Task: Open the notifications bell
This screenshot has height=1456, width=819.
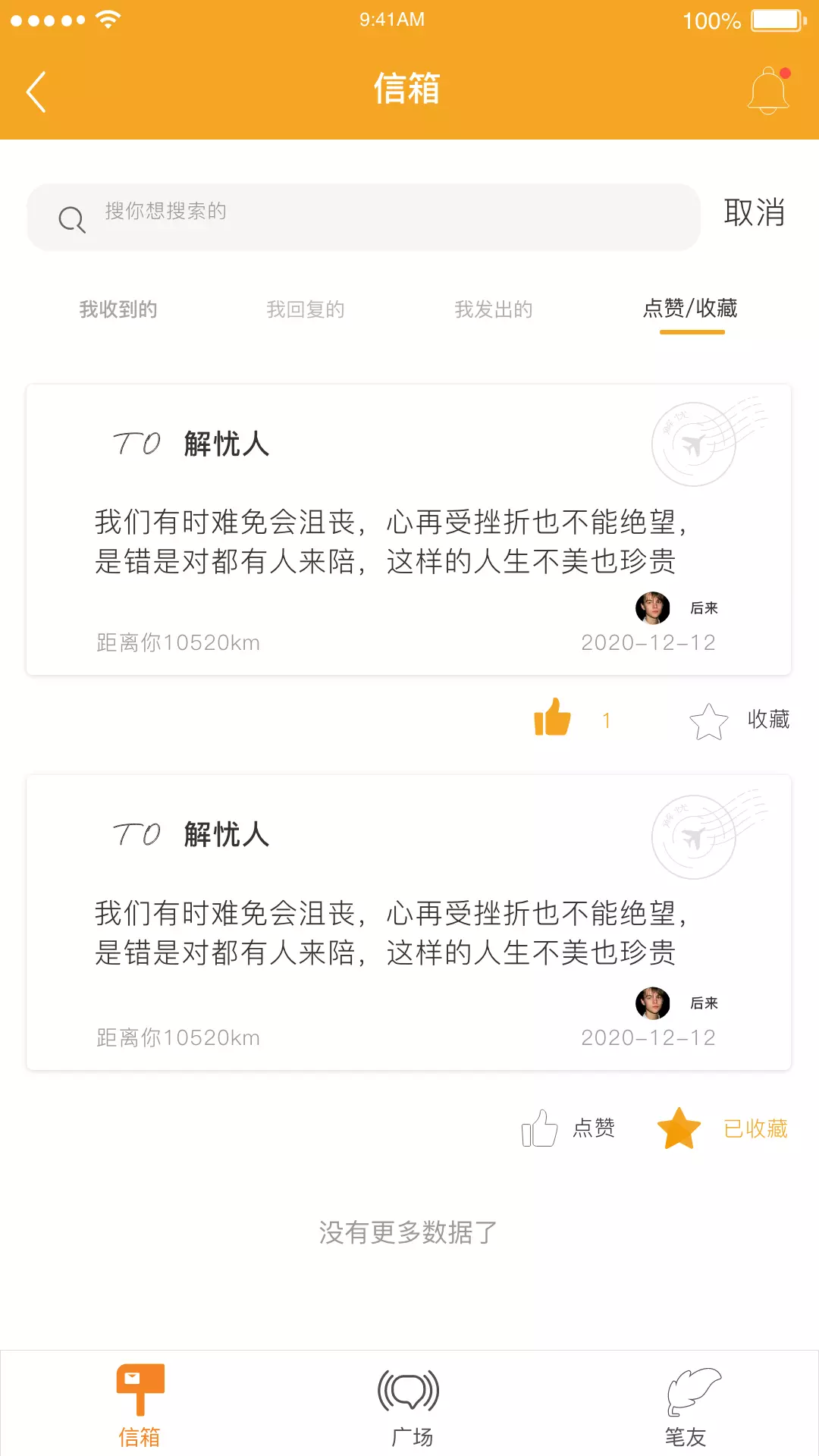Action: (769, 90)
